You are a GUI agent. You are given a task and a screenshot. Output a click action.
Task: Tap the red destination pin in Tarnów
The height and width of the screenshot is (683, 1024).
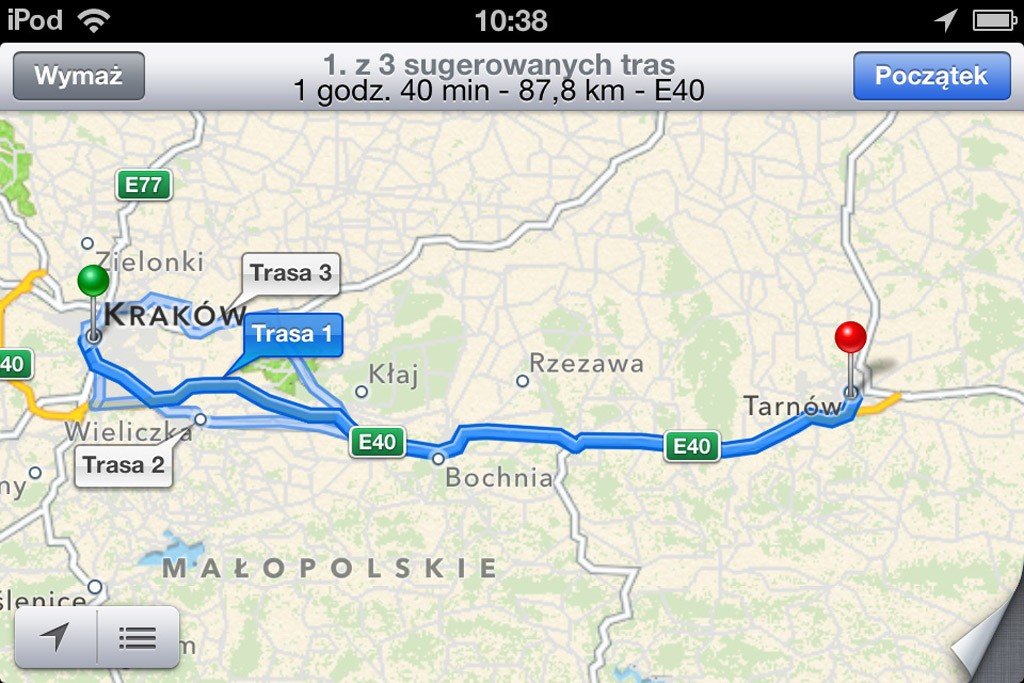[850, 338]
